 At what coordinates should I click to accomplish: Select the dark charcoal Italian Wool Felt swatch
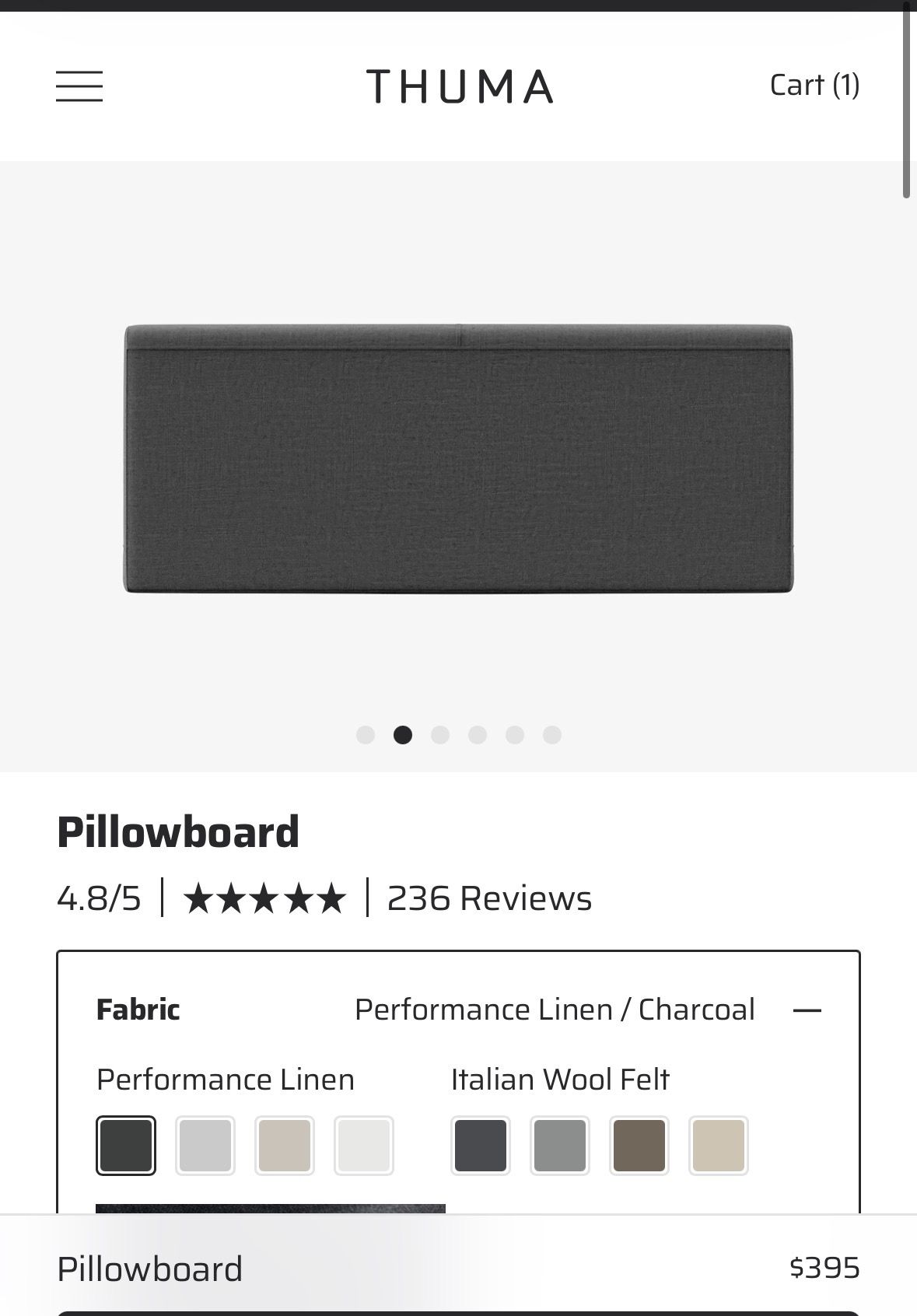[x=481, y=1146]
